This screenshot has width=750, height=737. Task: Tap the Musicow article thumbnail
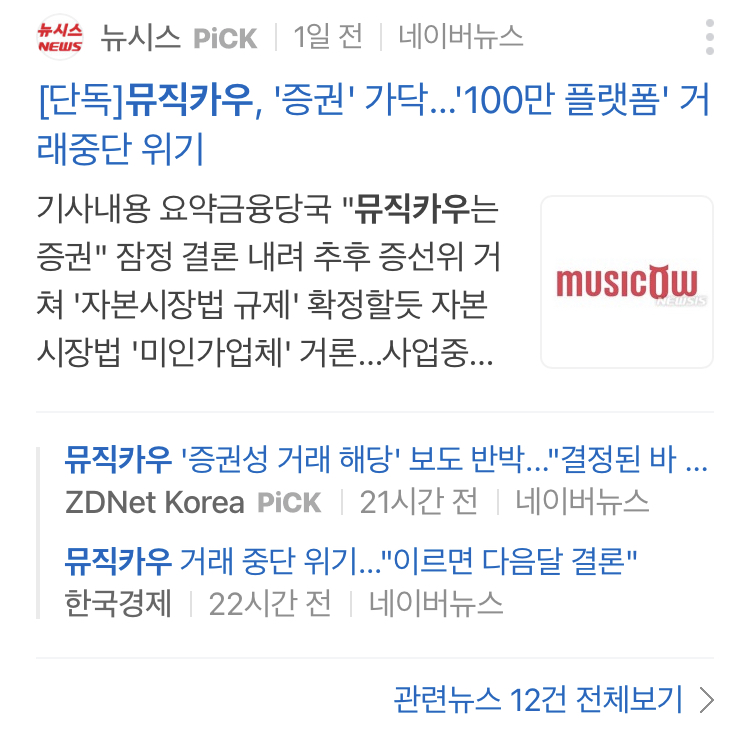(626, 282)
